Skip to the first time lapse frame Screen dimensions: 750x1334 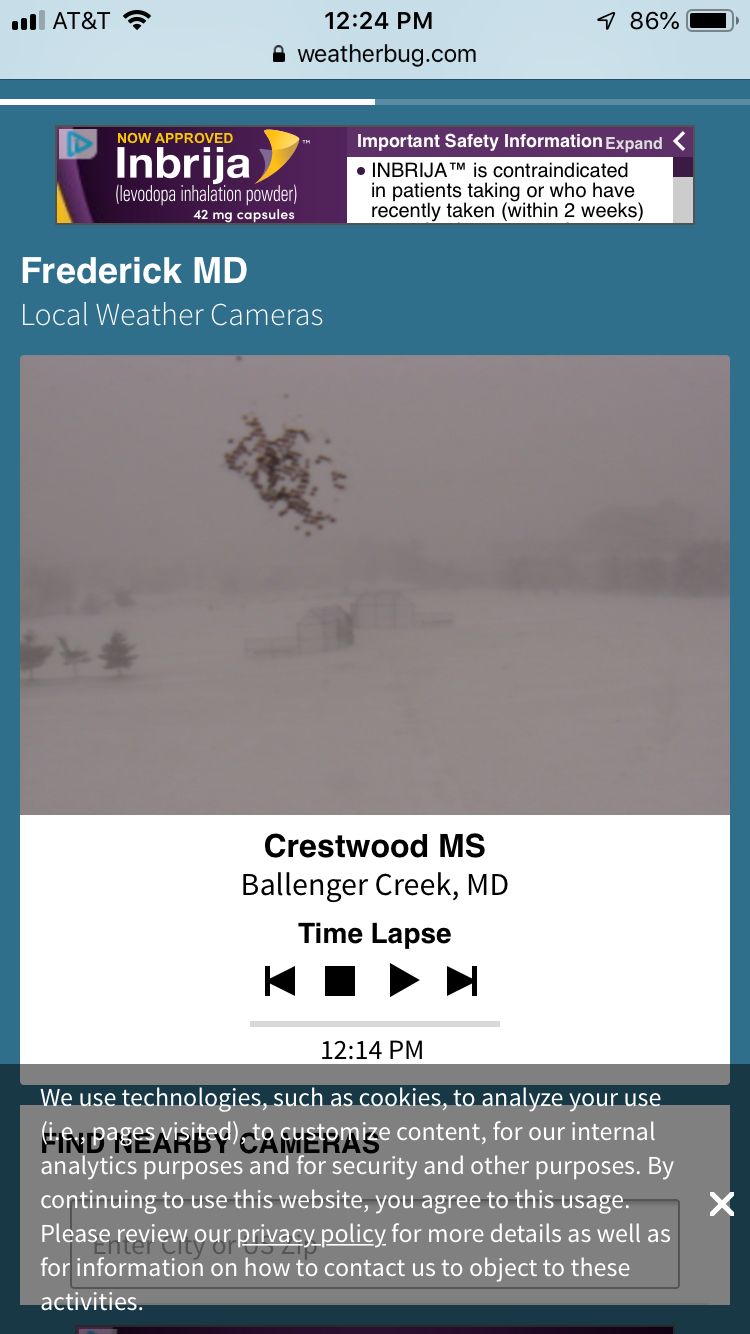coord(280,981)
